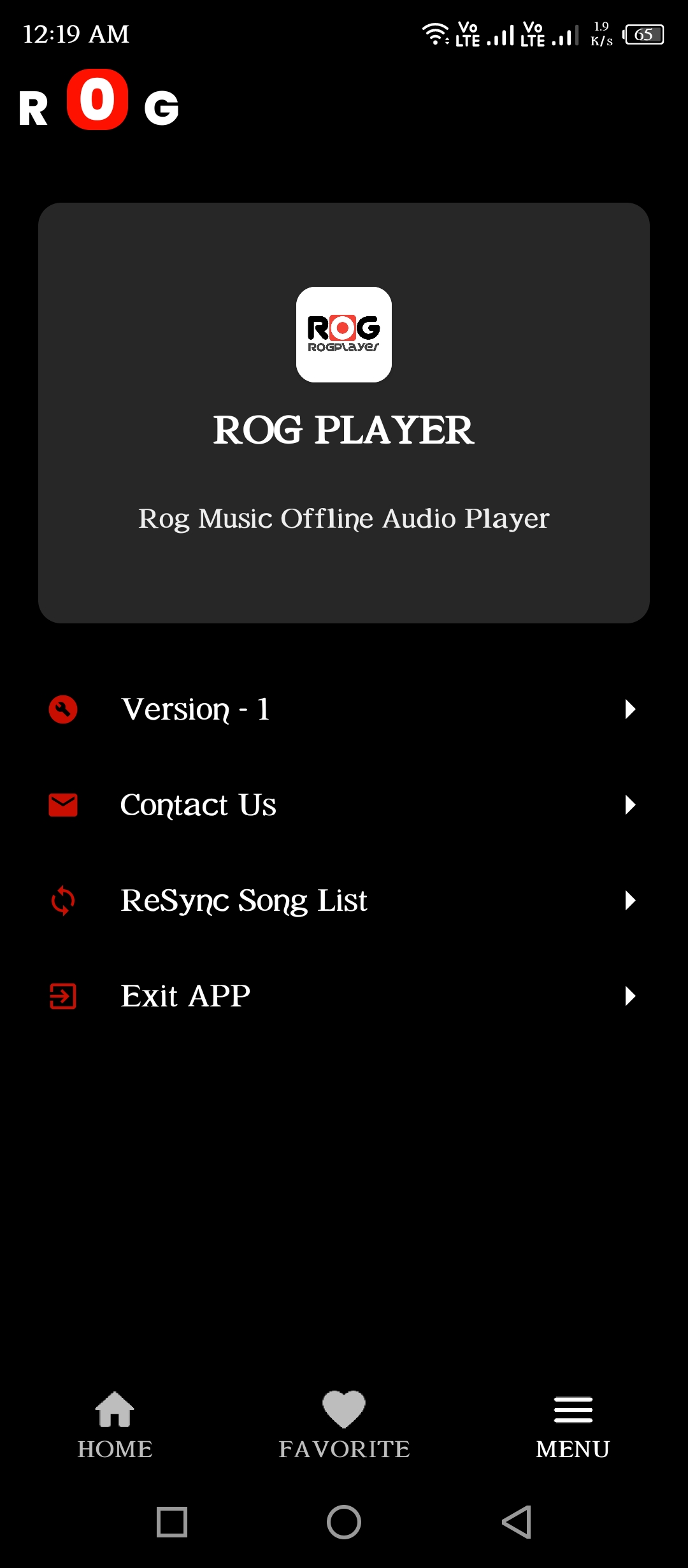
Task: Open Contact Us
Action: [x=344, y=804]
